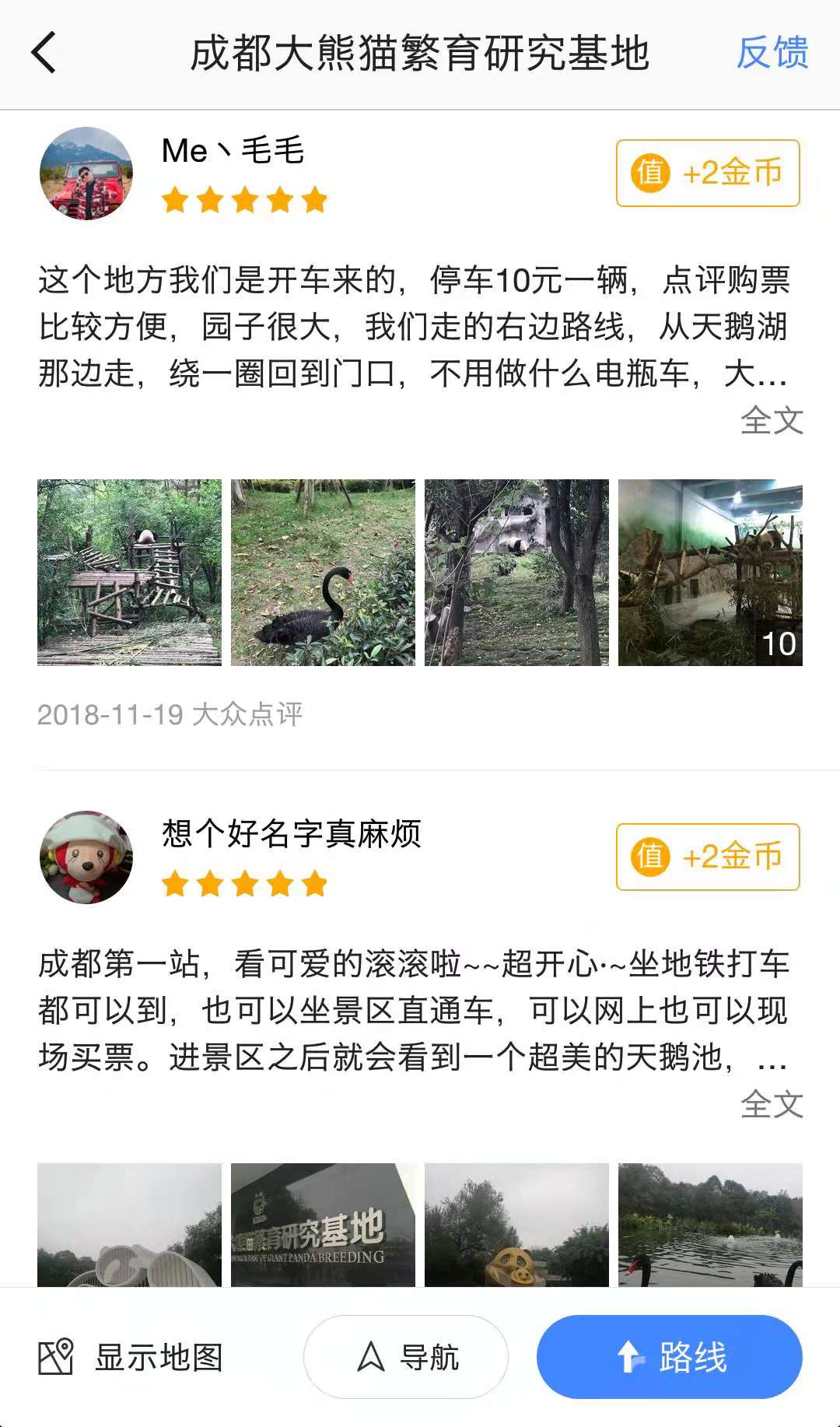This screenshot has width=840, height=1427.
Task: Select the first star on 想个好名字真麻烦's rating
Action: 173,884
